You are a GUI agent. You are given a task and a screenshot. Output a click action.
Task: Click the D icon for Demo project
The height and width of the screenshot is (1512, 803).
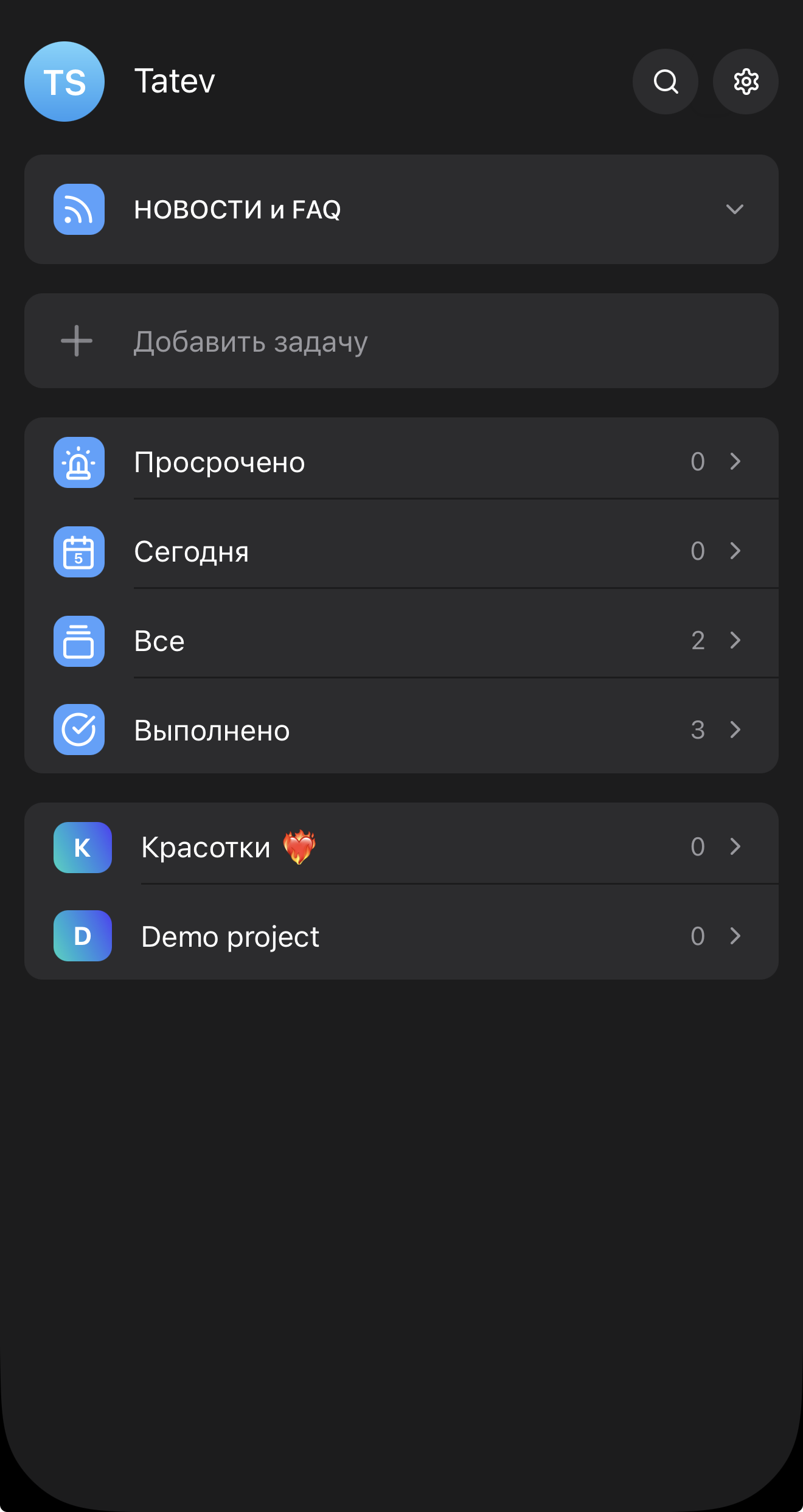82,936
